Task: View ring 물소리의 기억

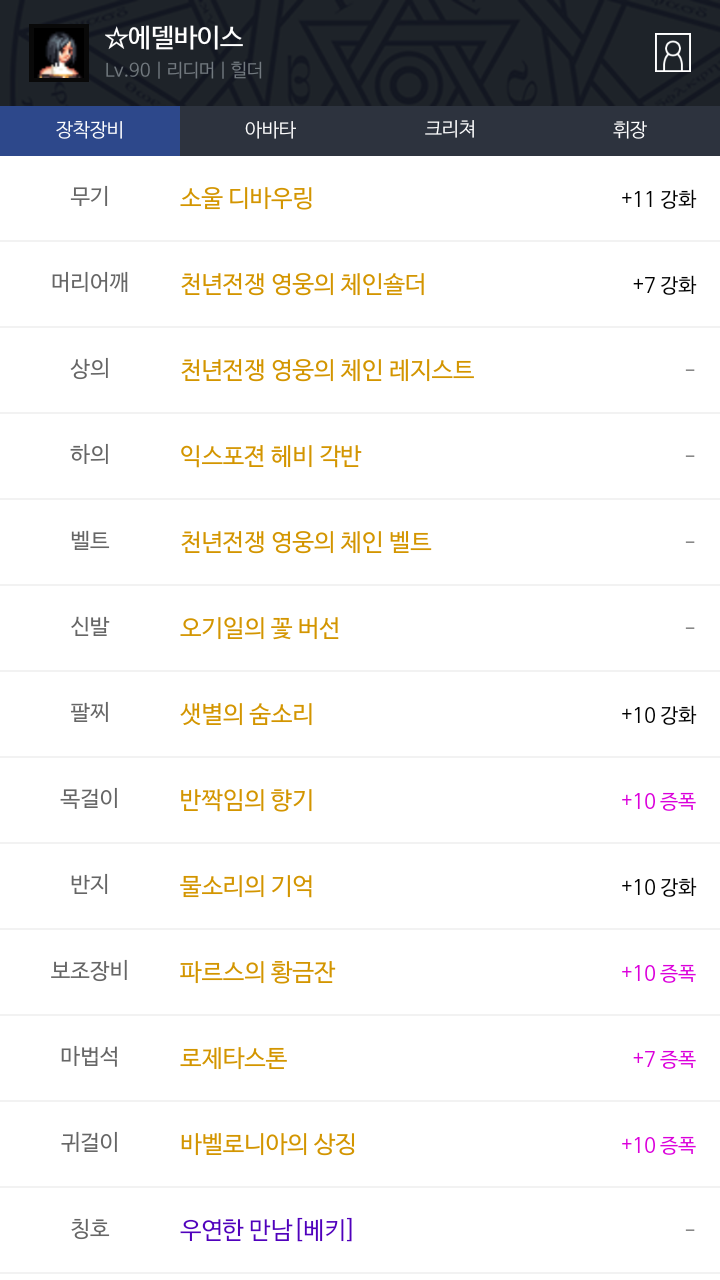Action: (x=247, y=886)
